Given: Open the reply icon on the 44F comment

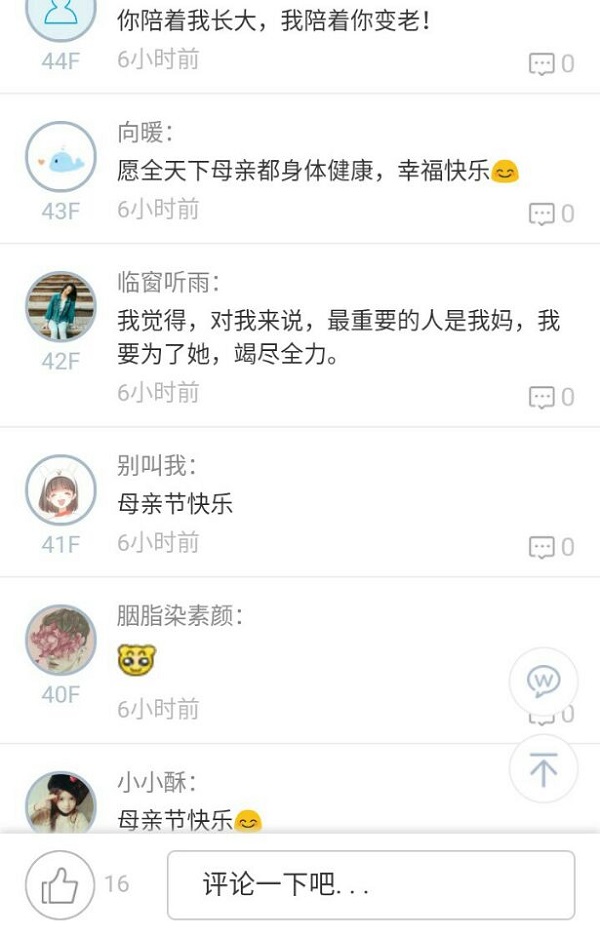Looking at the screenshot, I should click(541, 64).
